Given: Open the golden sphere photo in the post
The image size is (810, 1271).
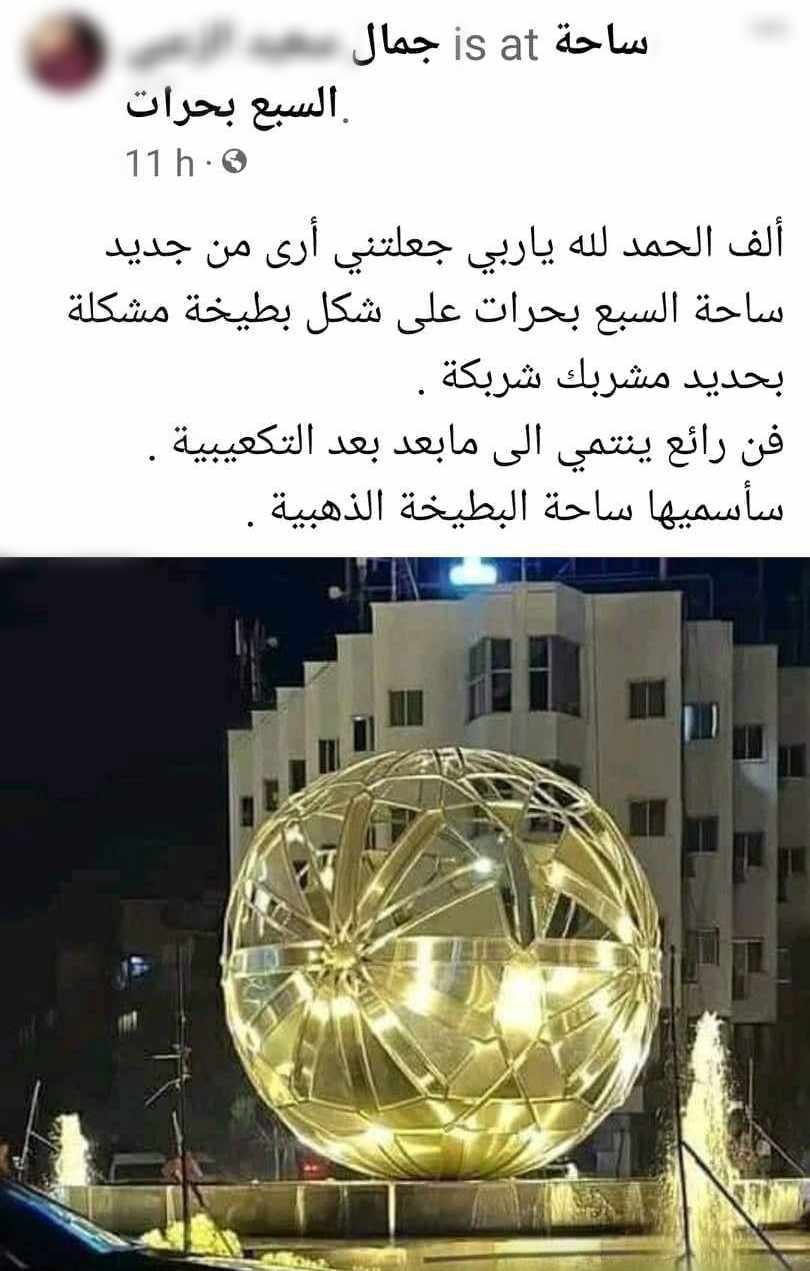Looking at the screenshot, I should (x=405, y=912).
